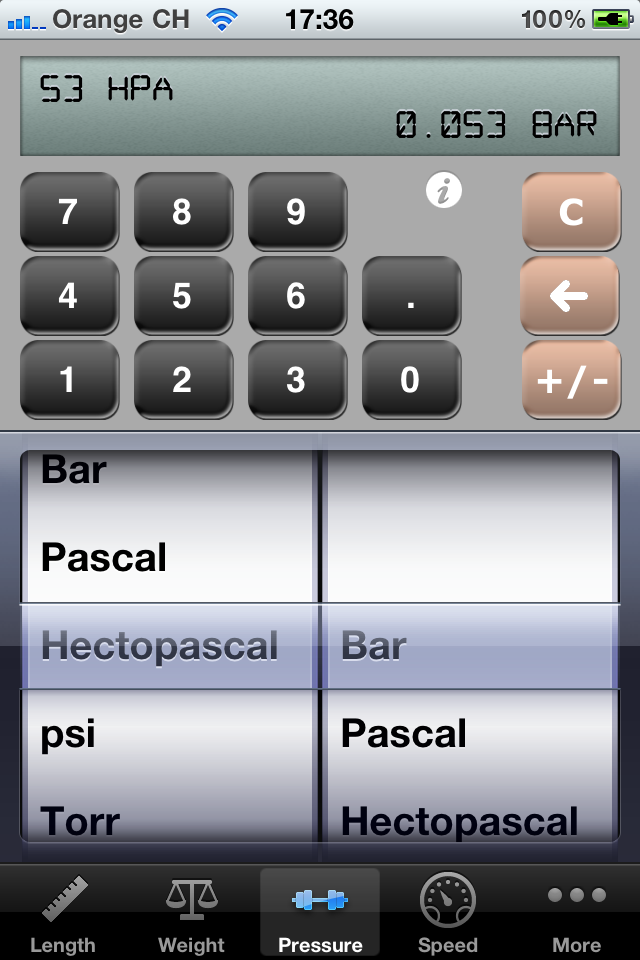640x960 pixels.
Task: Enter digit 1
Action: (69, 380)
